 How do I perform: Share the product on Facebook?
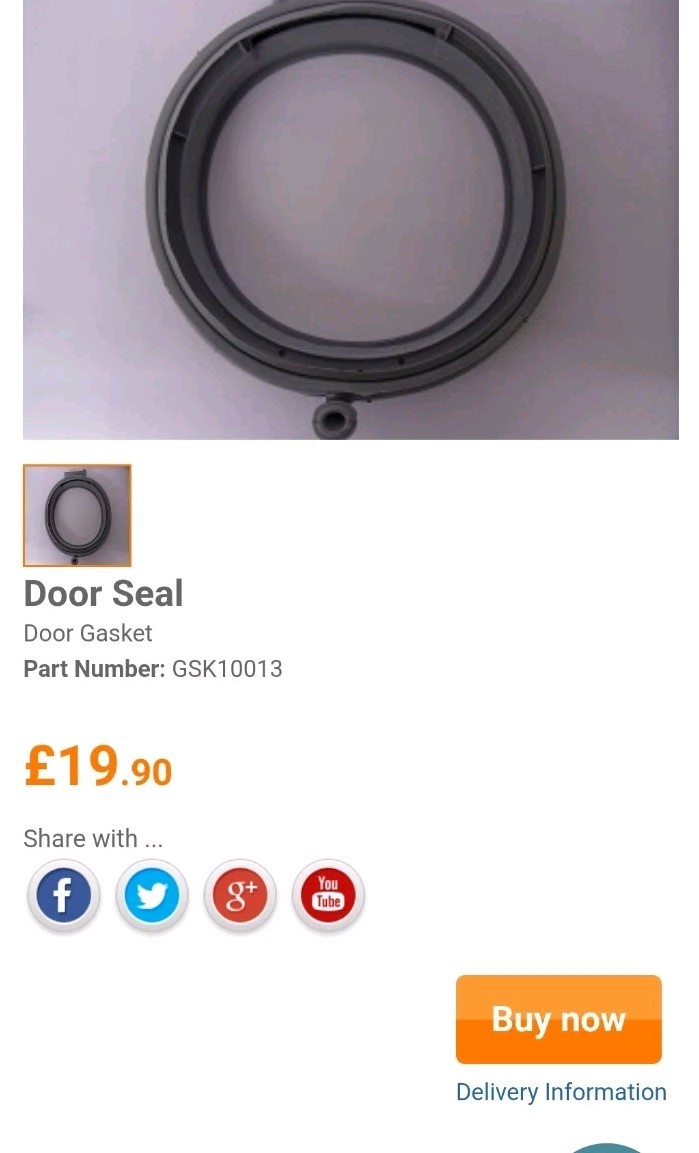pyautogui.click(x=62, y=895)
